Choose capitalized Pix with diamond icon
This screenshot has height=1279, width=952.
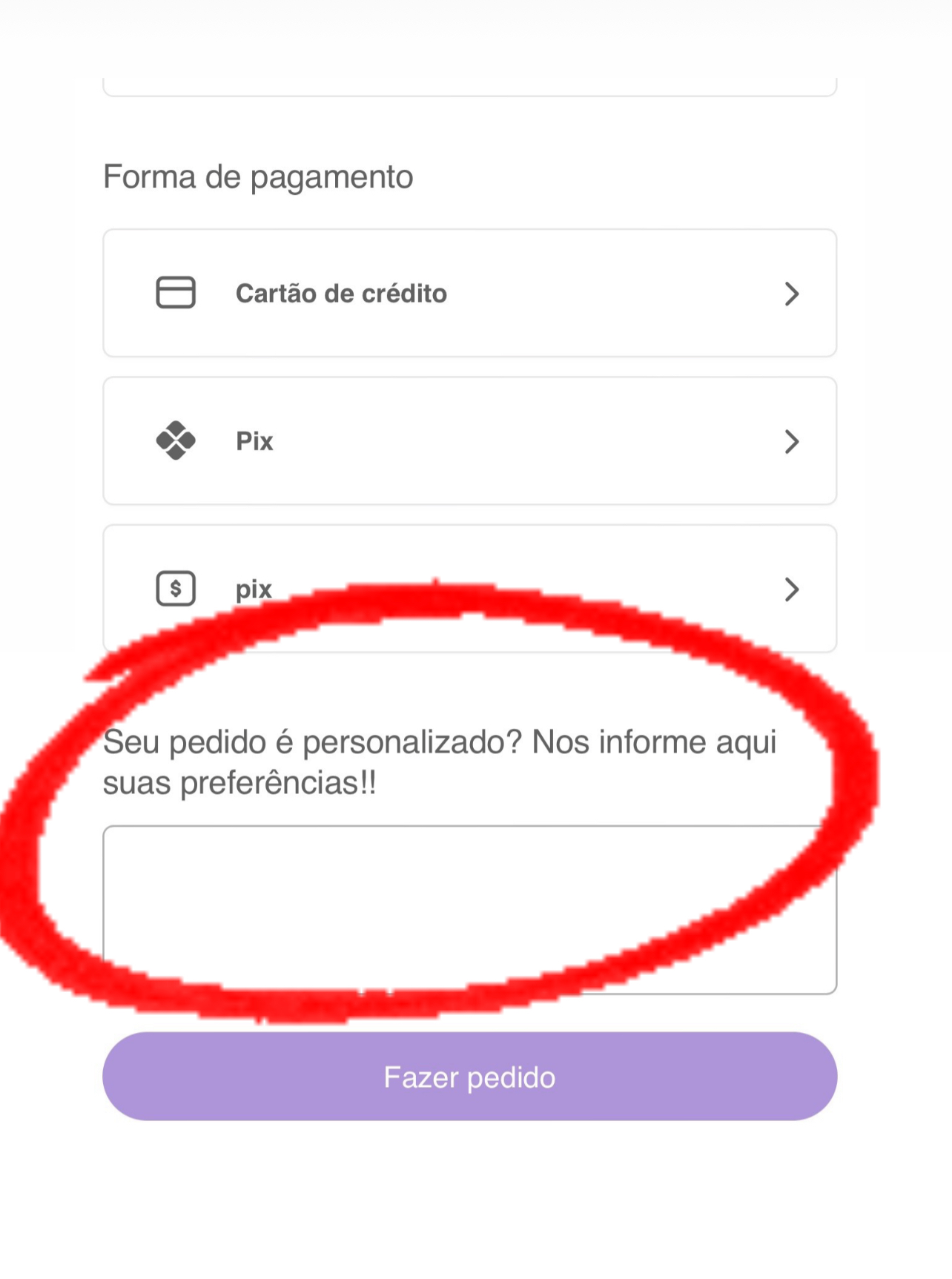[470, 441]
